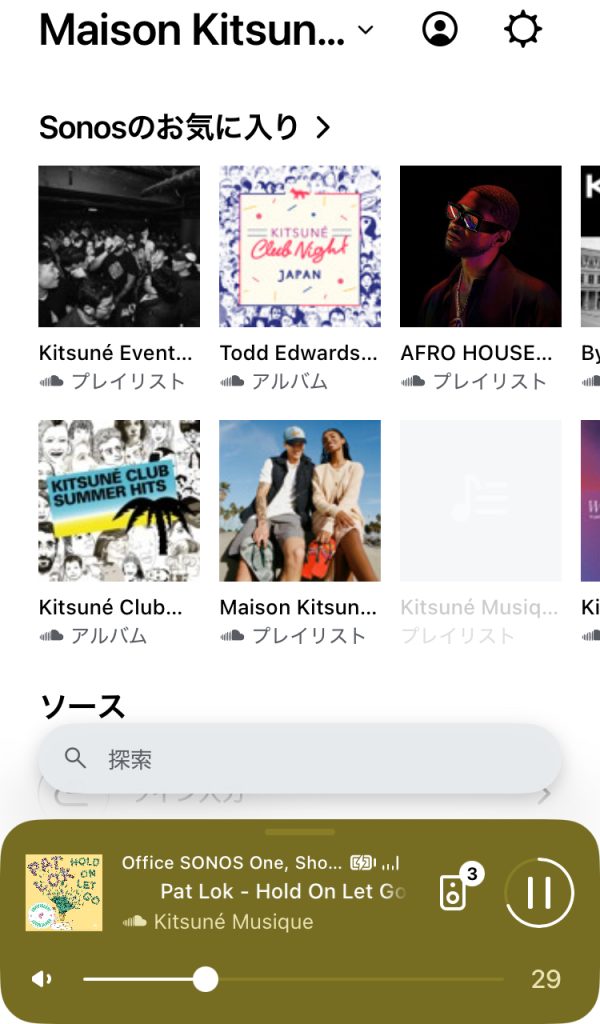Open the account profile icon

click(x=439, y=30)
